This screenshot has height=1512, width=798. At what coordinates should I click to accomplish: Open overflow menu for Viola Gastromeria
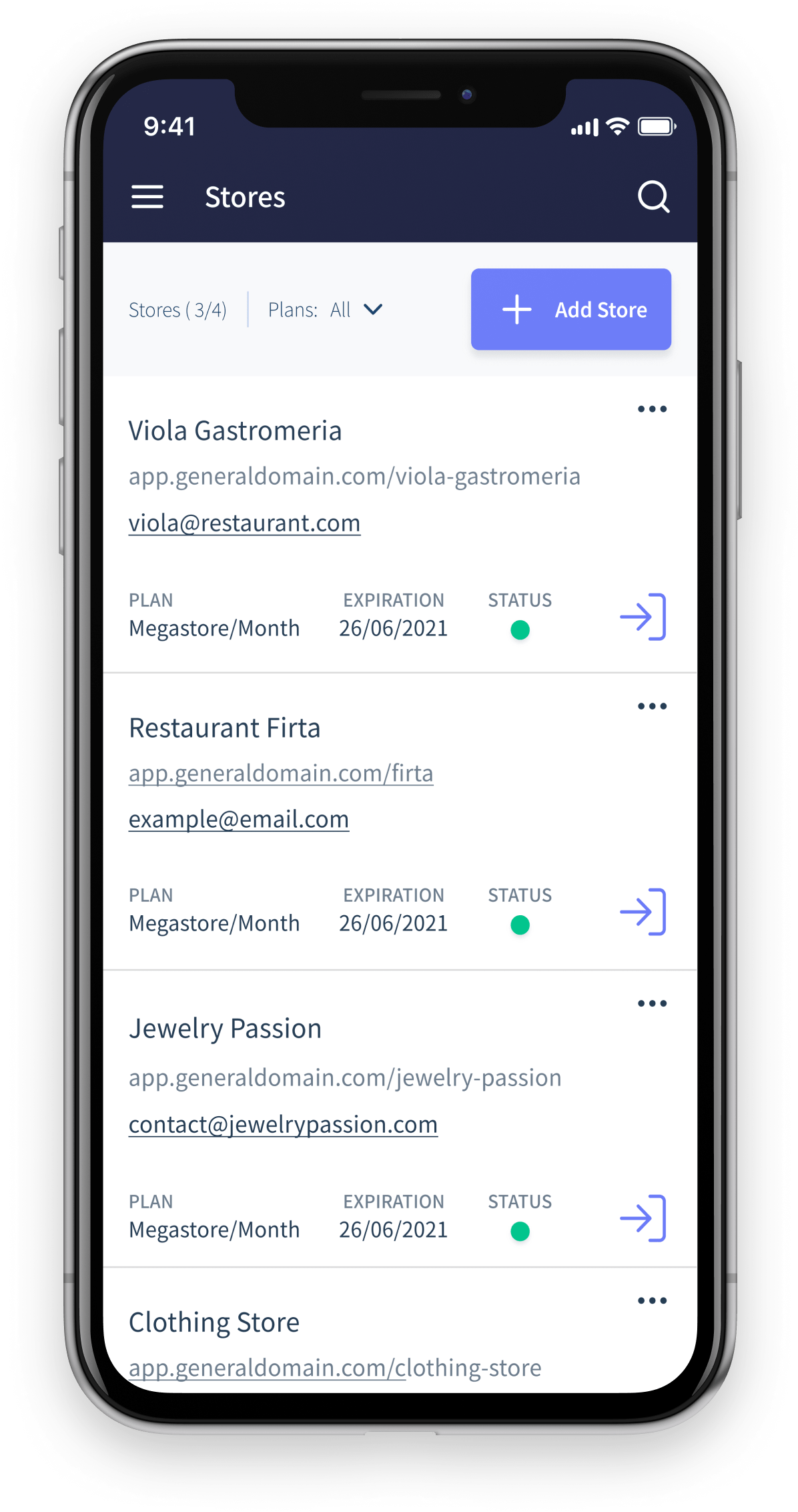pos(652,409)
